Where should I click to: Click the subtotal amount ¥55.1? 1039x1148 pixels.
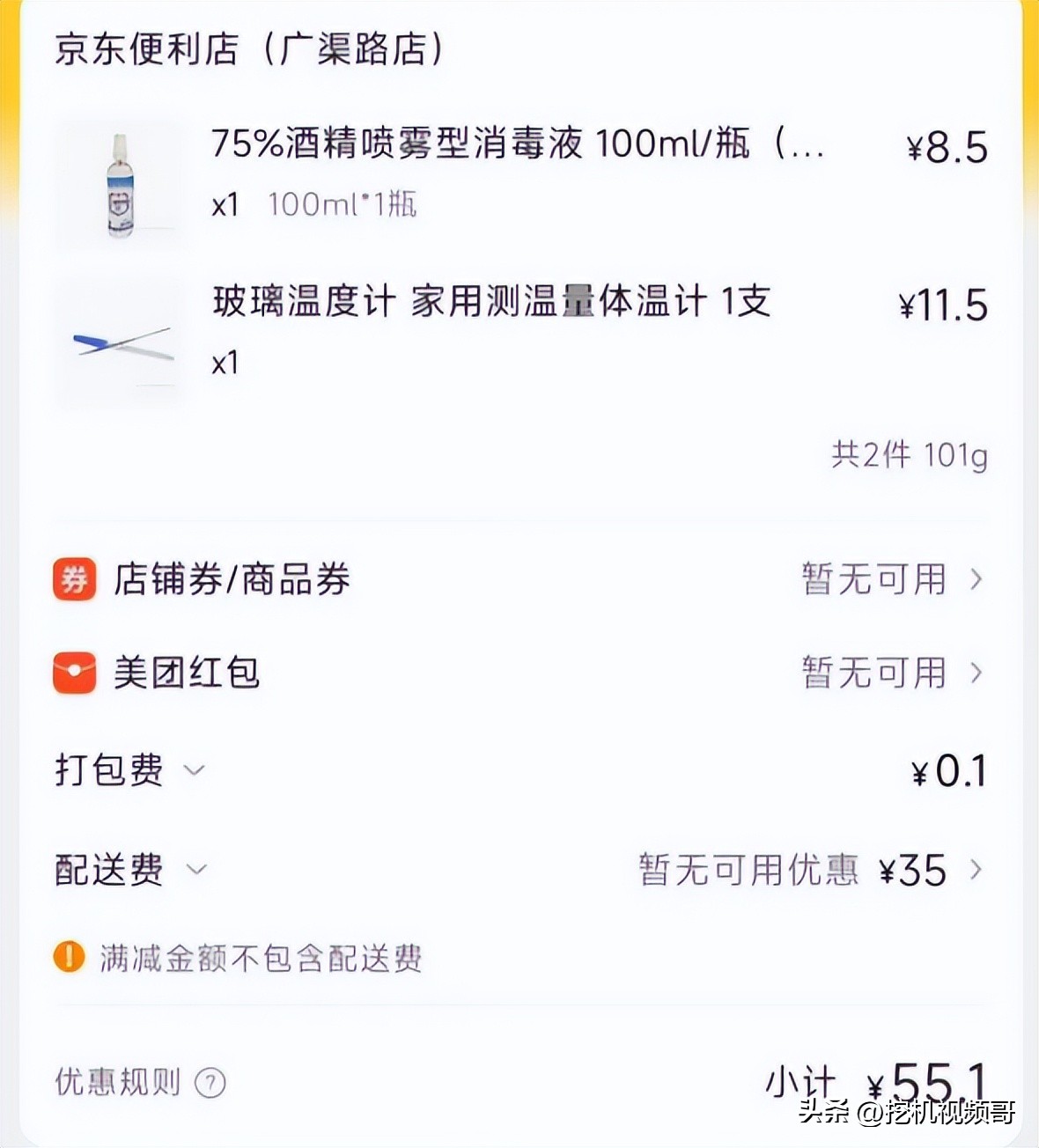[x=929, y=1079]
